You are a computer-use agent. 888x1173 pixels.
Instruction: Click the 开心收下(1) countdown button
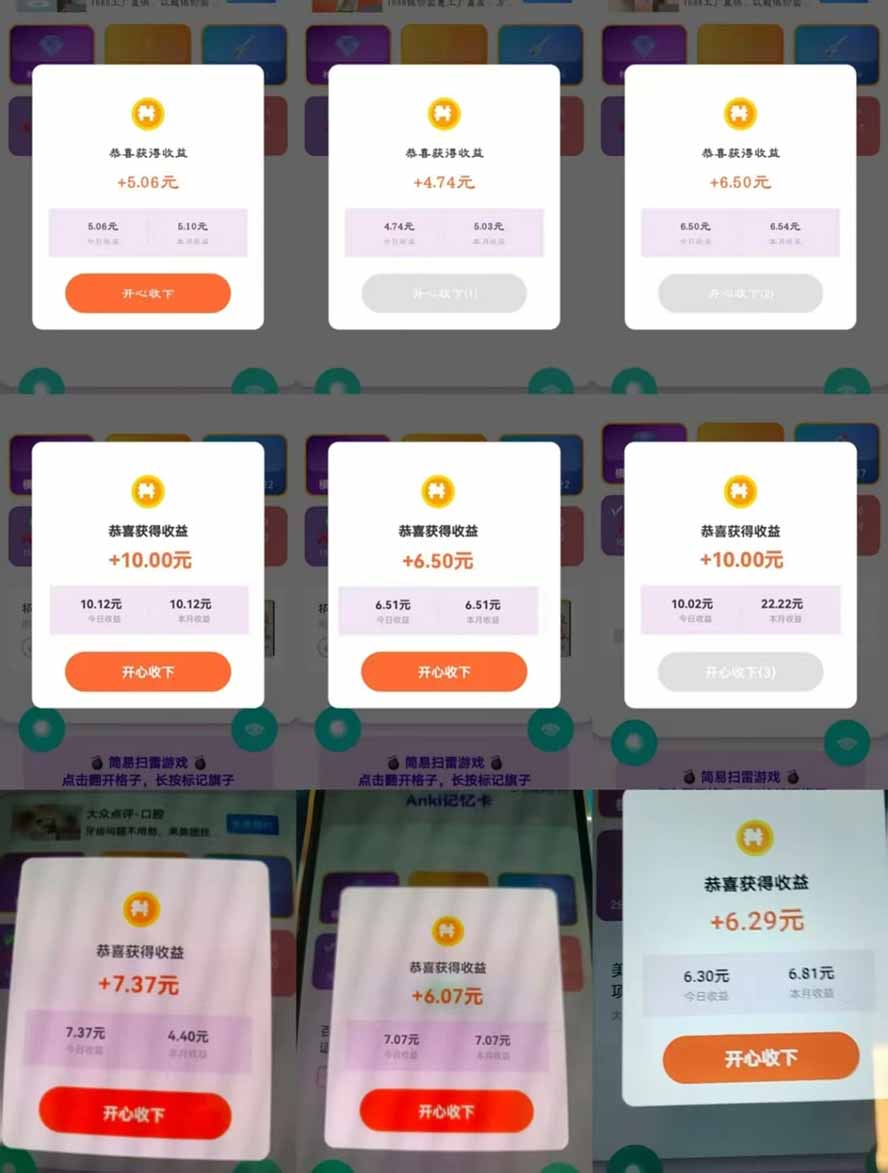tap(443, 293)
